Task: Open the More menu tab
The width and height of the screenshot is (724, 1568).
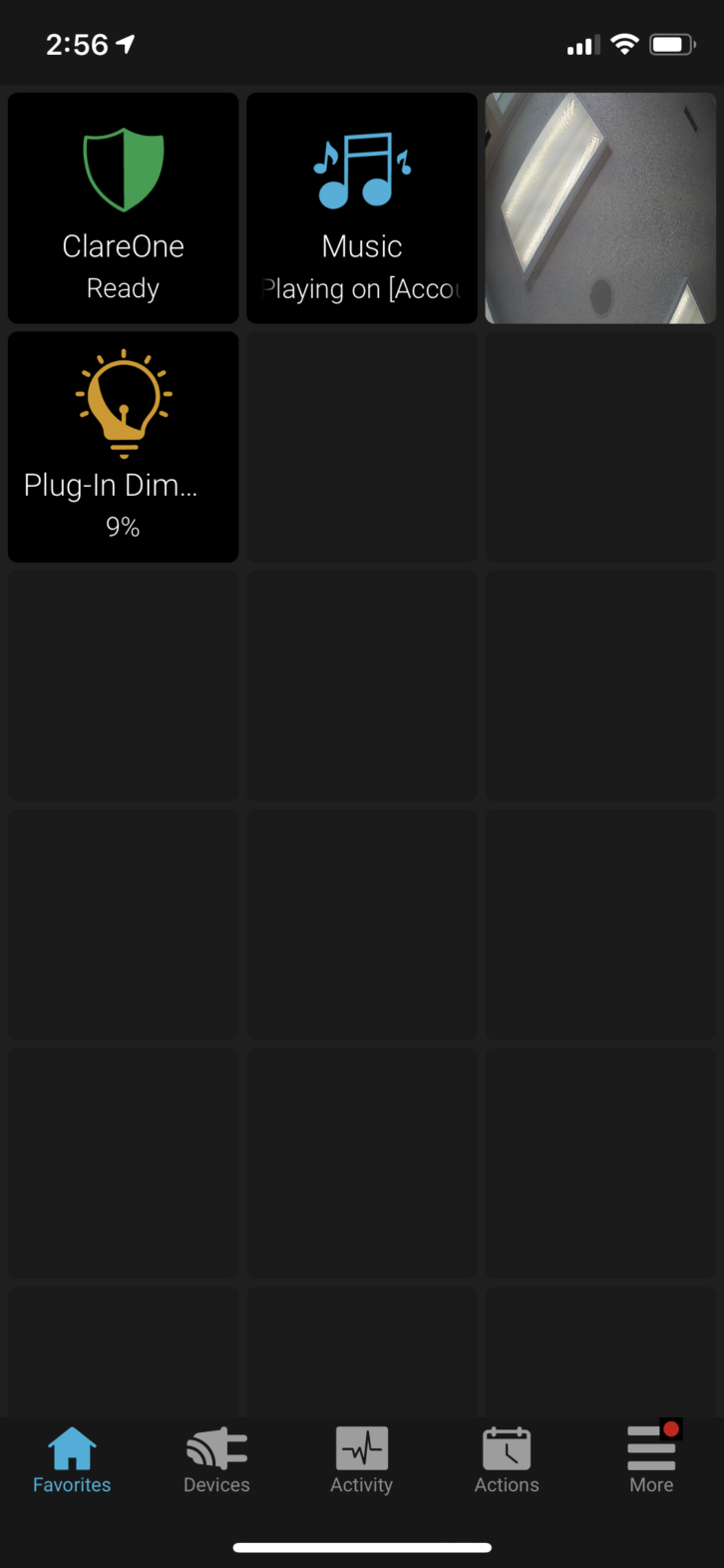Action: (x=651, y=1460)
